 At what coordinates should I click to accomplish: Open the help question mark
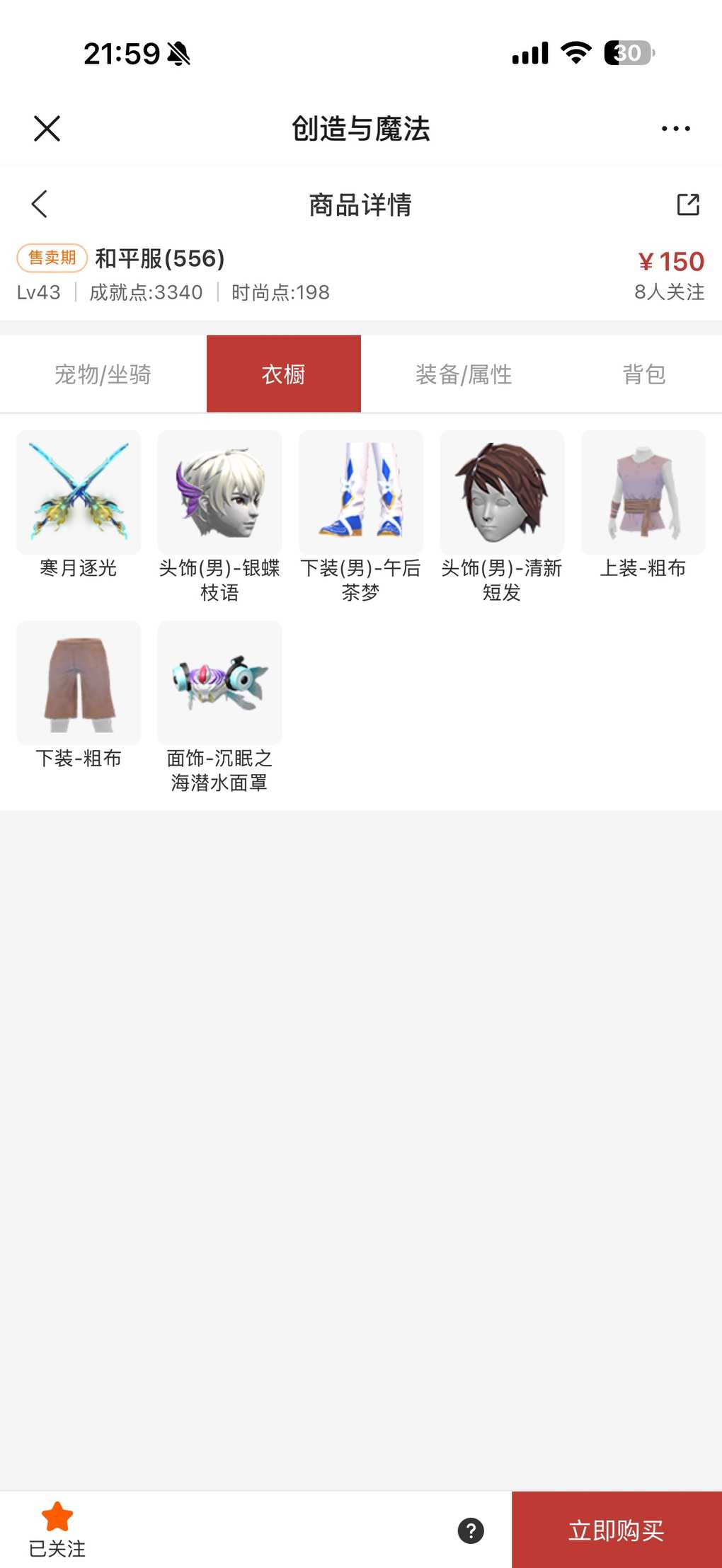(x=471, y=1530)
